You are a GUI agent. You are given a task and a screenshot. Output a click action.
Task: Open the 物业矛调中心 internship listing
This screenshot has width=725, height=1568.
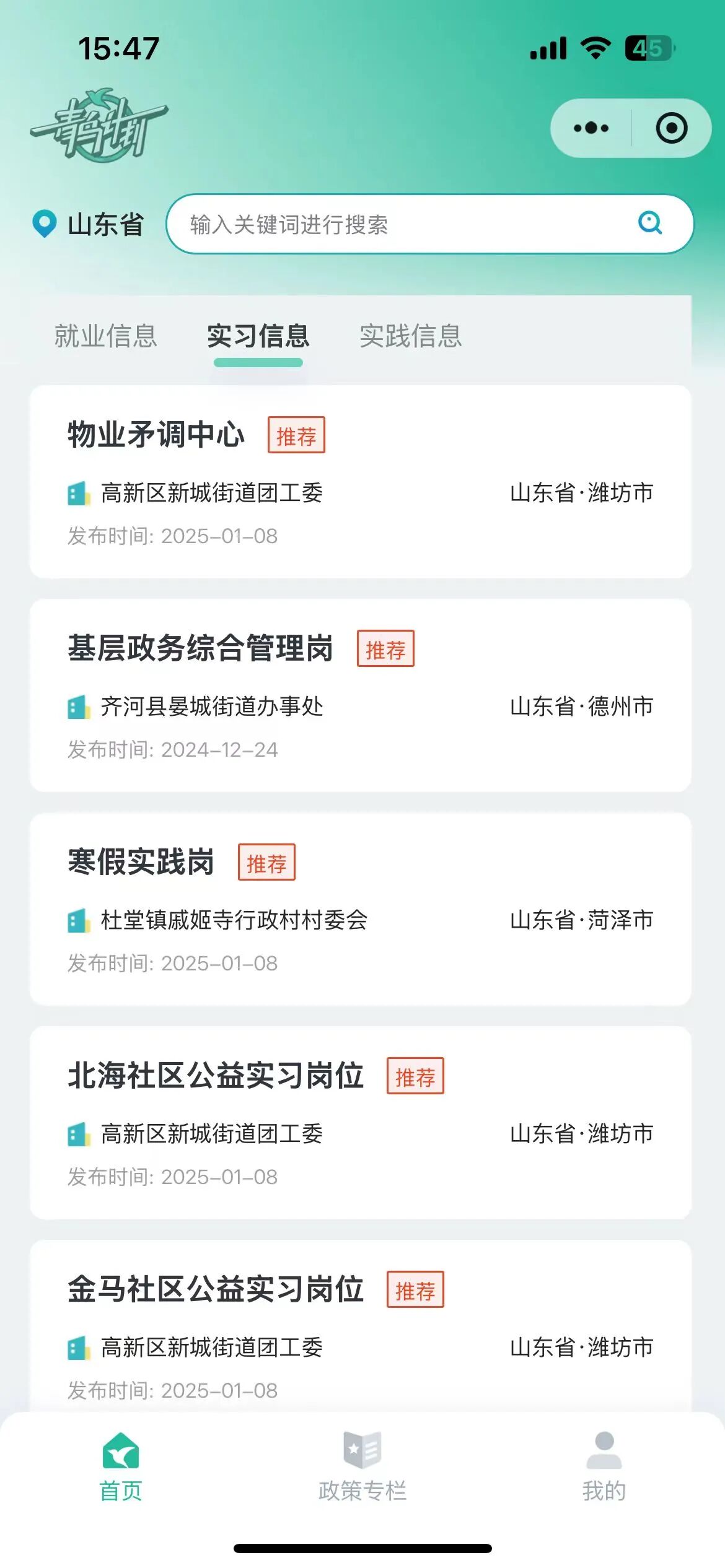tap(360, 482)
